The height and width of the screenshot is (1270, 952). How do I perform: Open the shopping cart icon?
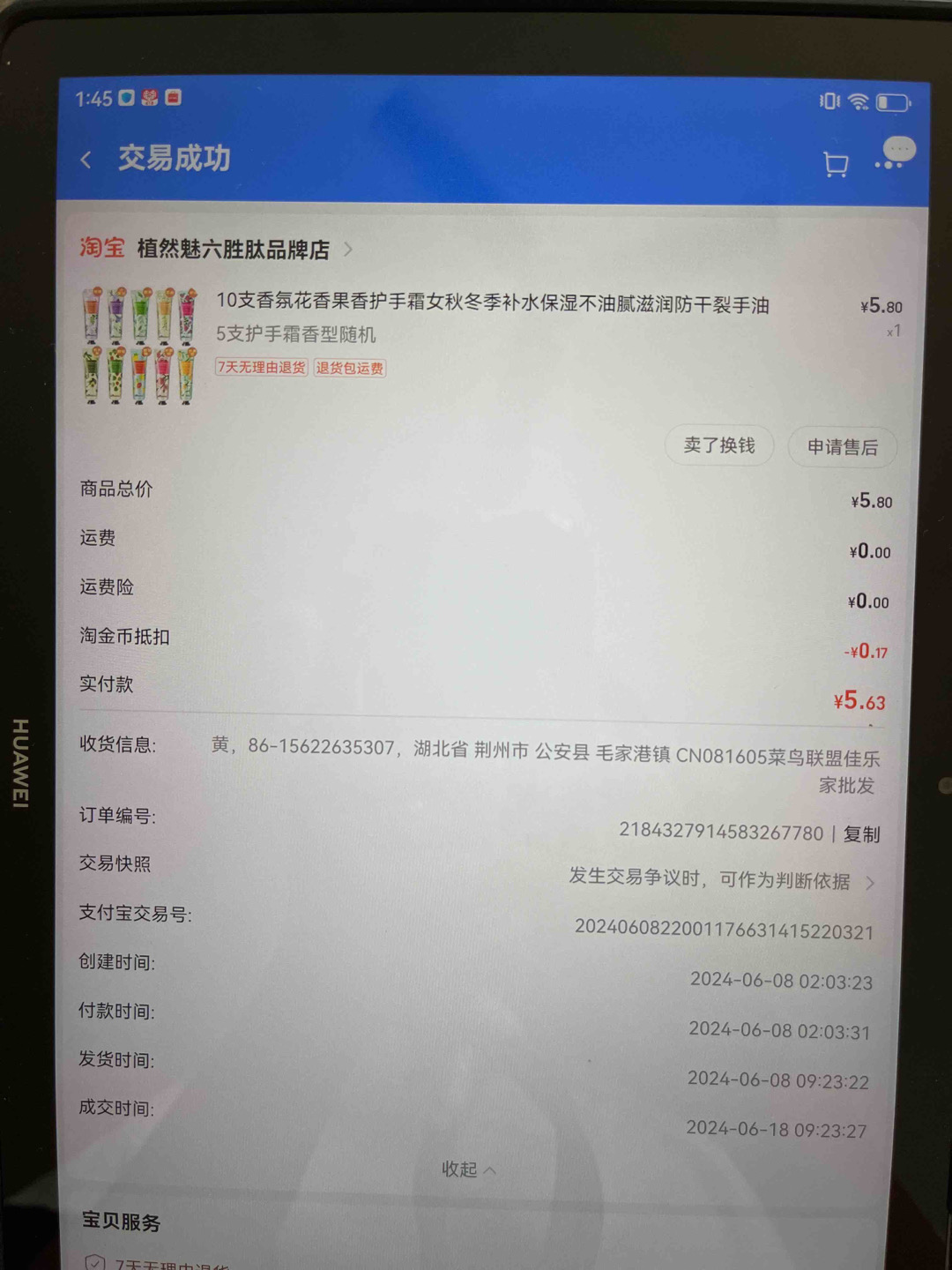click(835, 165)
